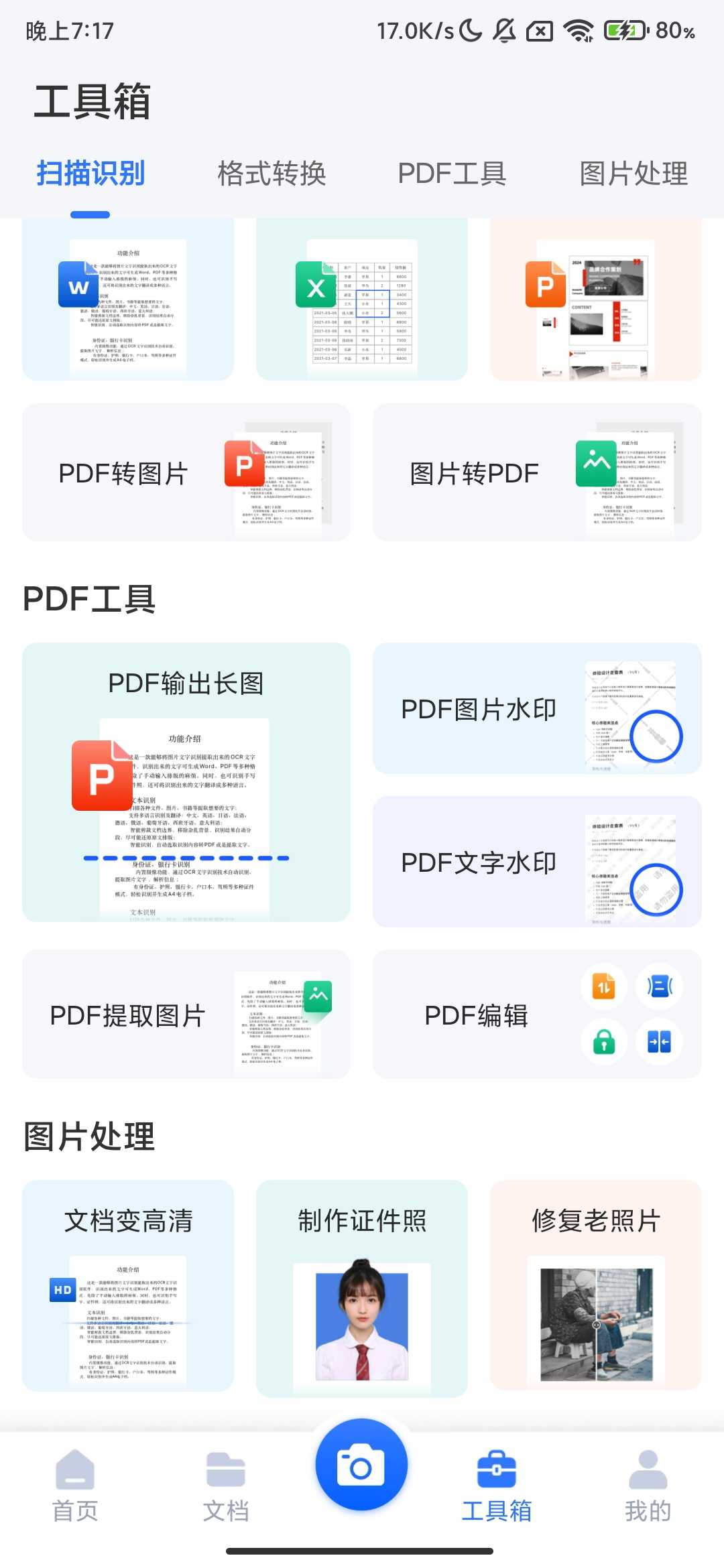The width and height of the screenshot is (724, 1568).
Task: Tap the camera scan button
Action: pyautogui.click(x=362, y=1464)
